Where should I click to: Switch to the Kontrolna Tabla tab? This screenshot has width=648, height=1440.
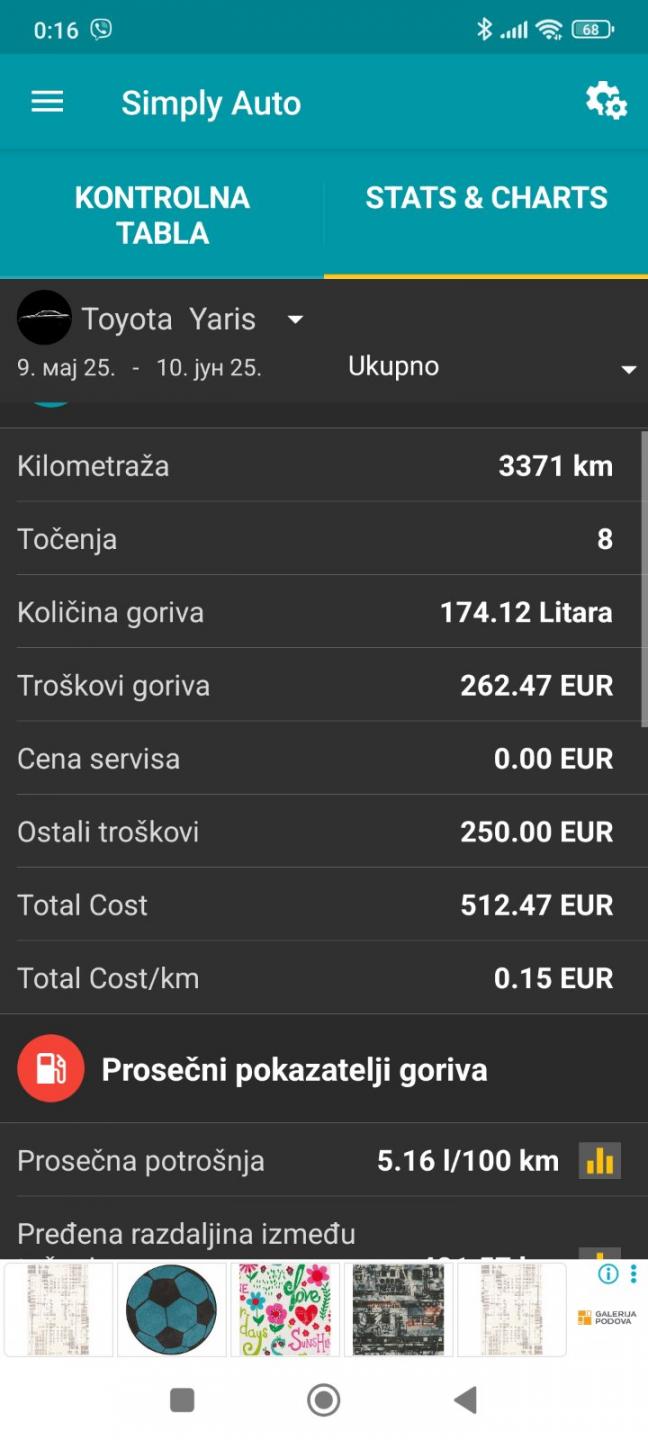coord(162,214)
